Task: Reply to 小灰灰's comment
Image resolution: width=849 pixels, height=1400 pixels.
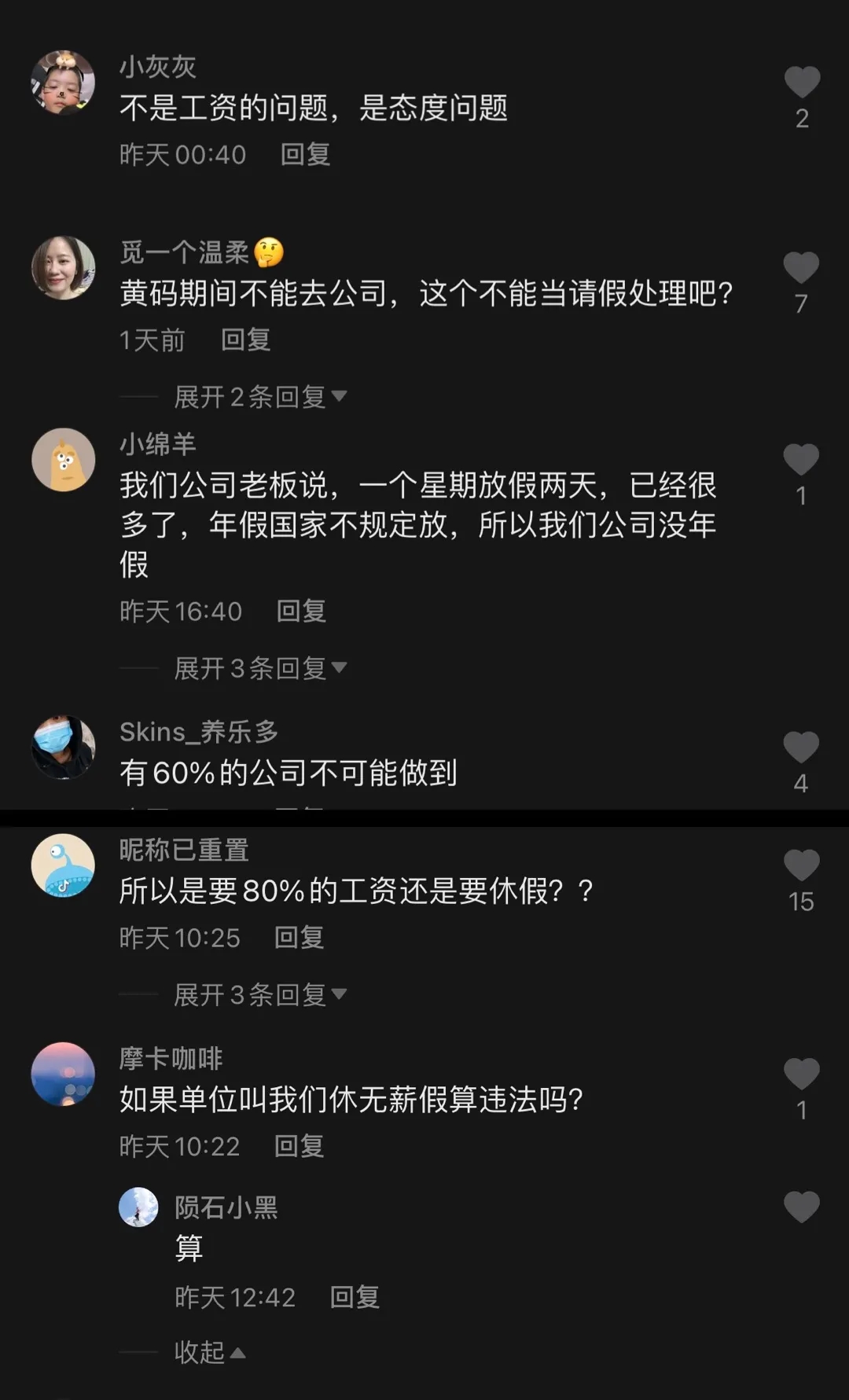Action: pos(305,155)
